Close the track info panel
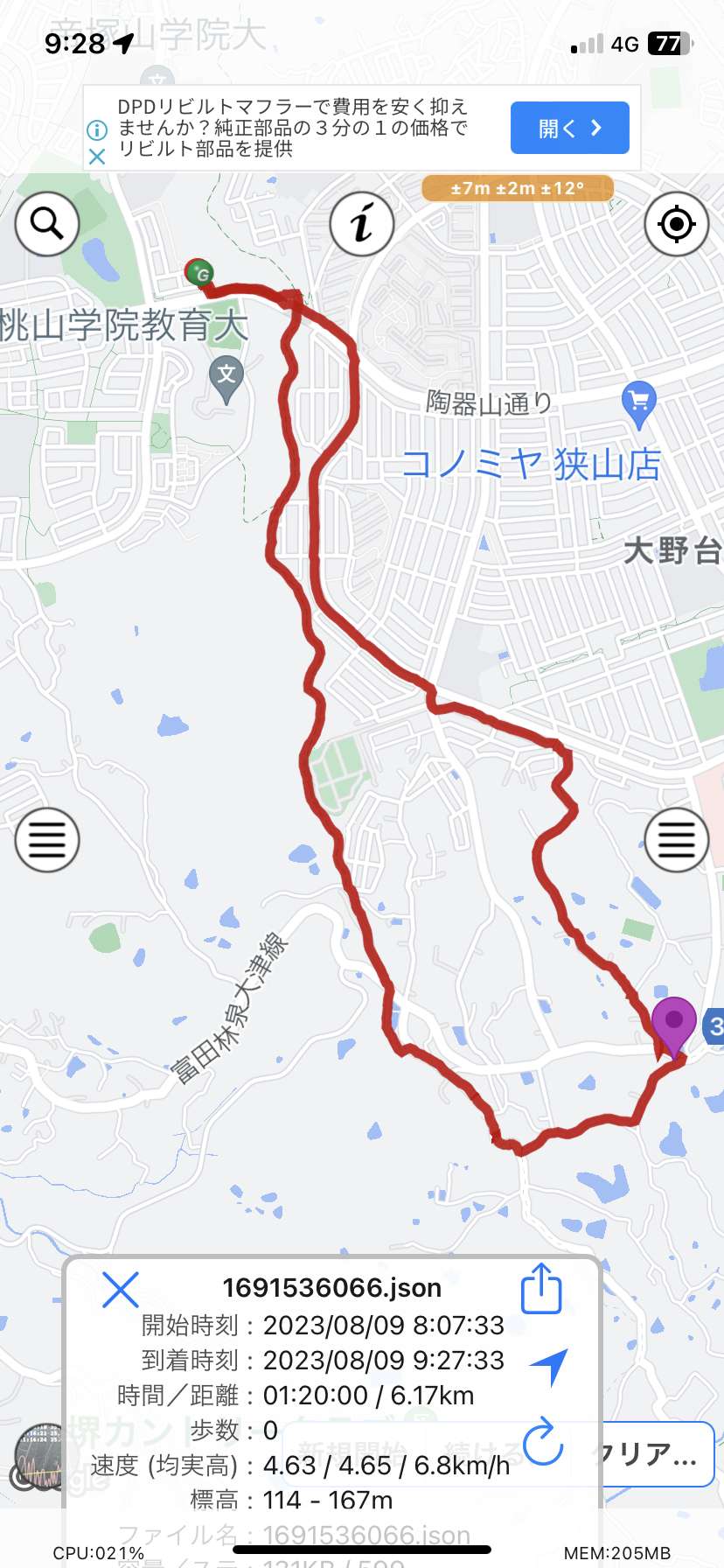 click(x=121, y=1290)
